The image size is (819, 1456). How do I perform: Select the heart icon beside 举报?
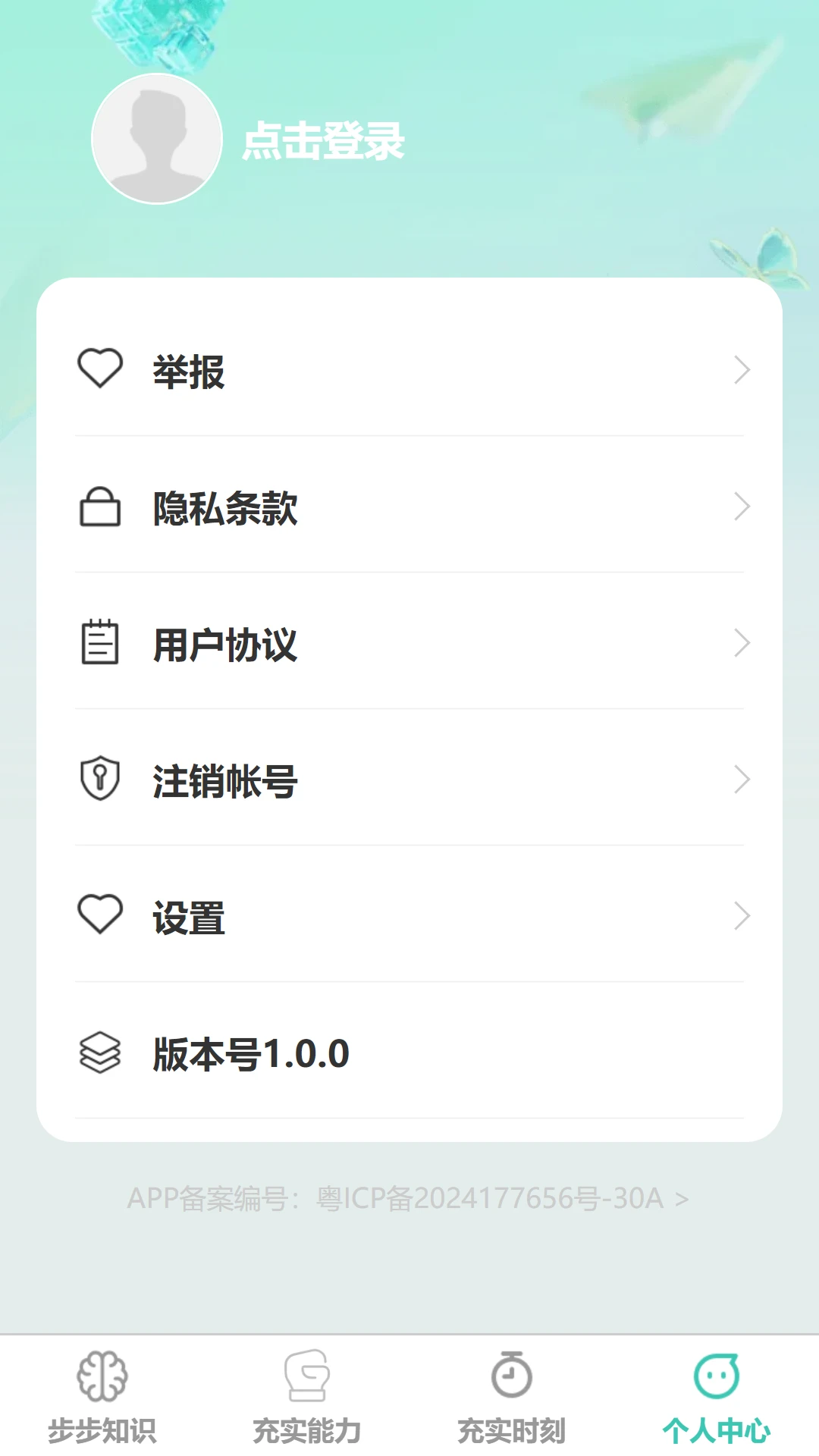99,370
